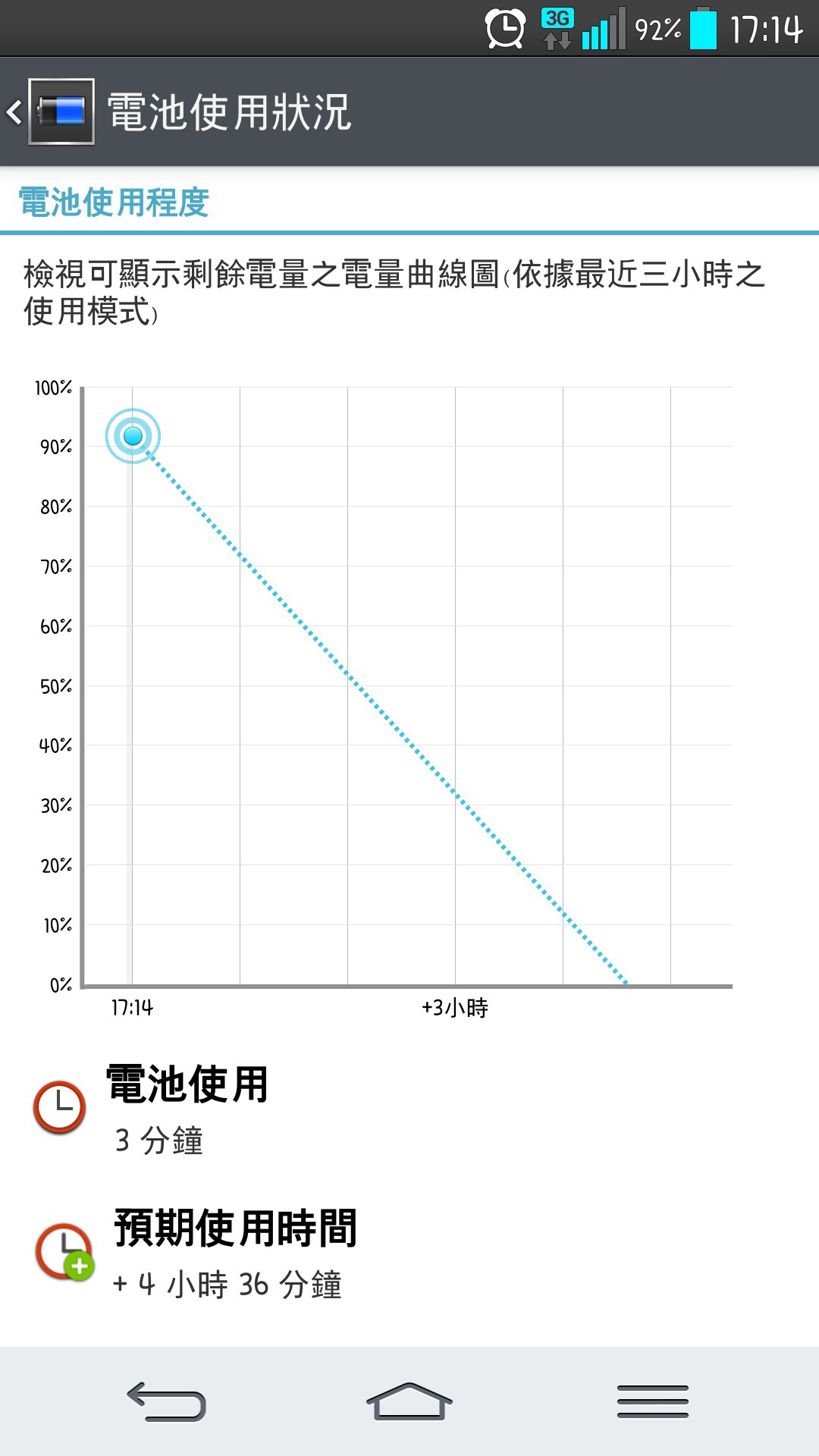The image size is (819, 1456).
Task: Open the system menu button
Action: (x=652, y=1401)
